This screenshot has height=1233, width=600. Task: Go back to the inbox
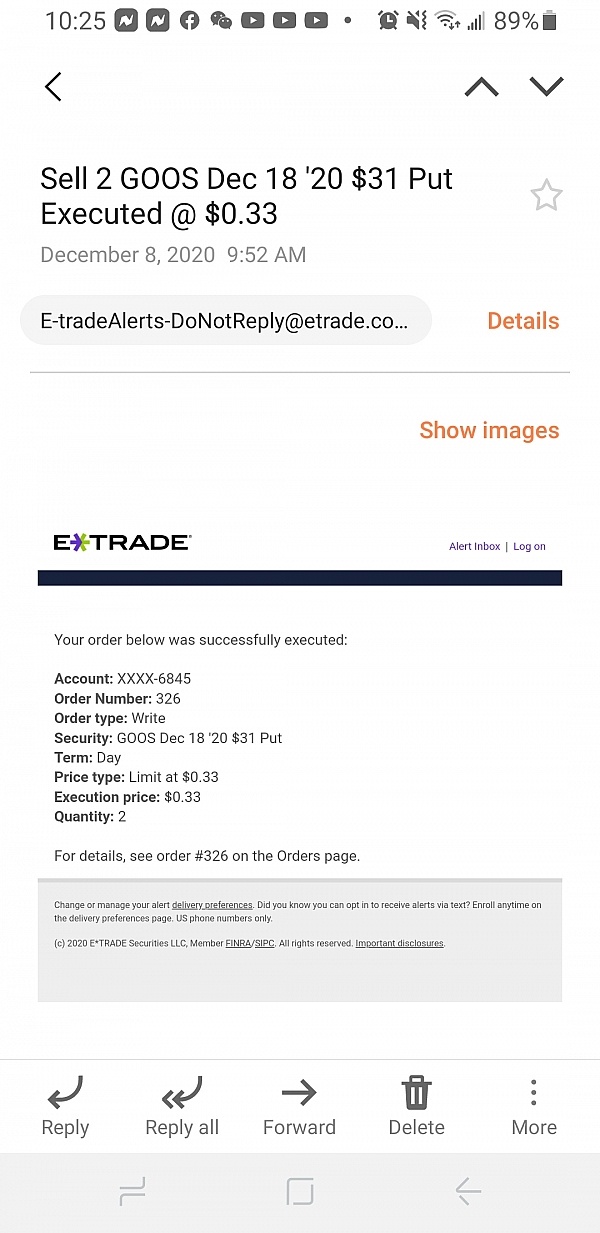54,87
